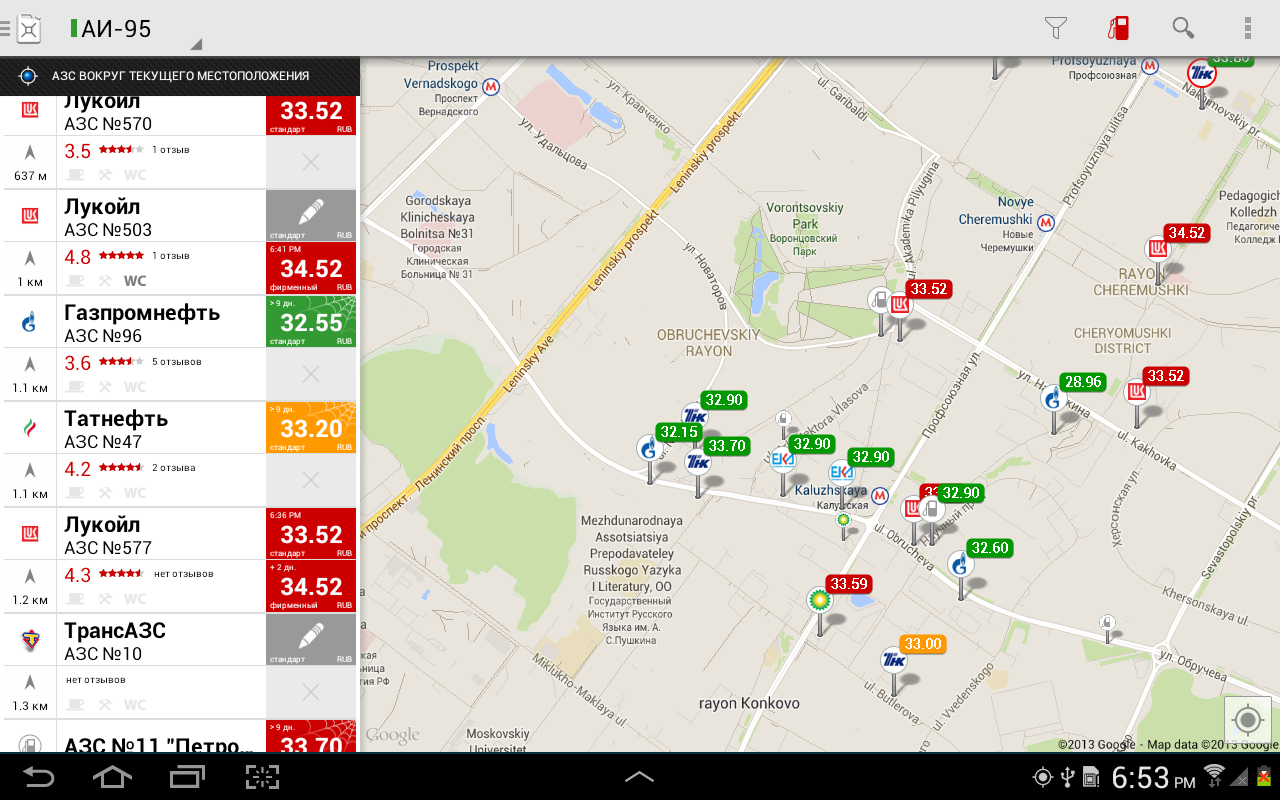Edit standard price for Лукойл АЗС №503
The height and width of the screenshot is (800, 1280).
click(311, 215)
